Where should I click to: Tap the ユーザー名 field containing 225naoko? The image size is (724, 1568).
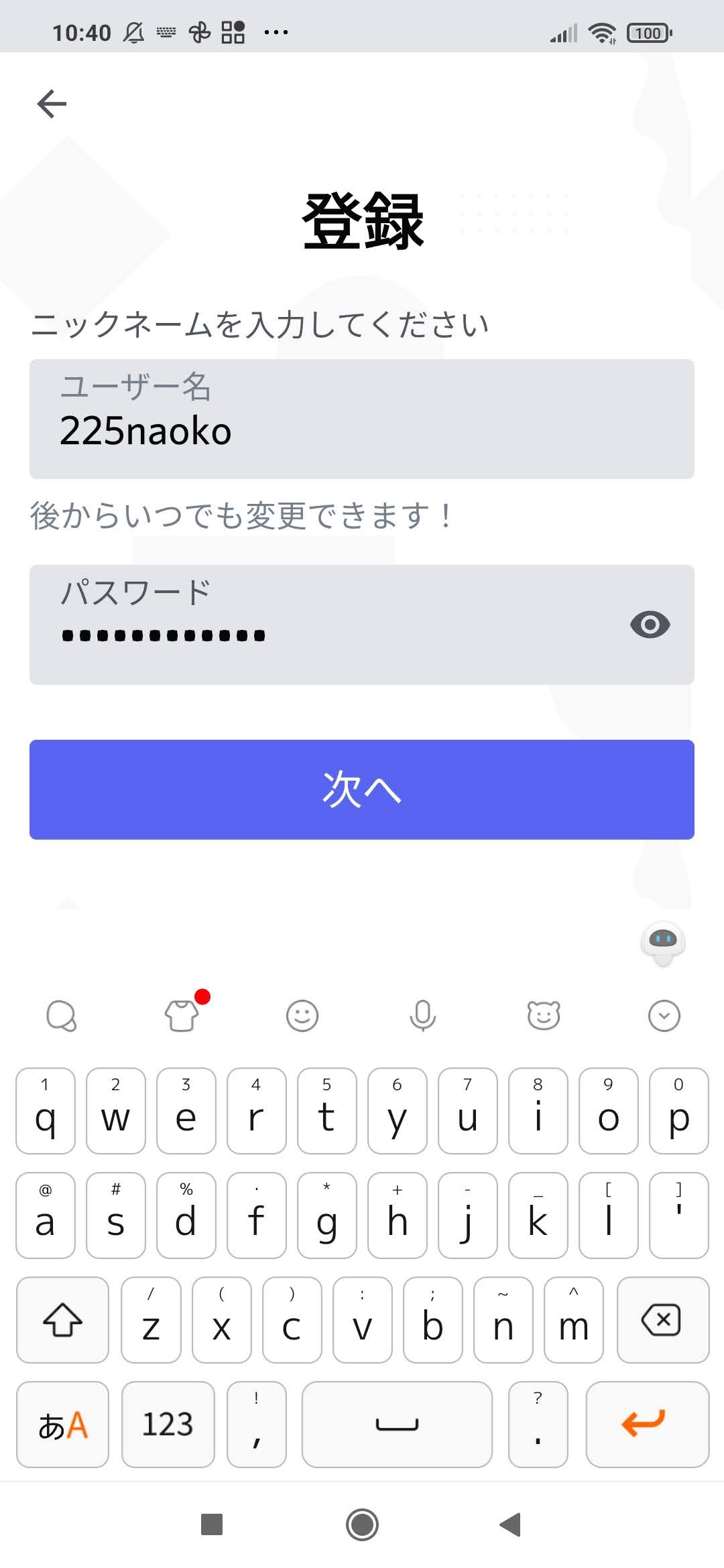pos(362,419)
